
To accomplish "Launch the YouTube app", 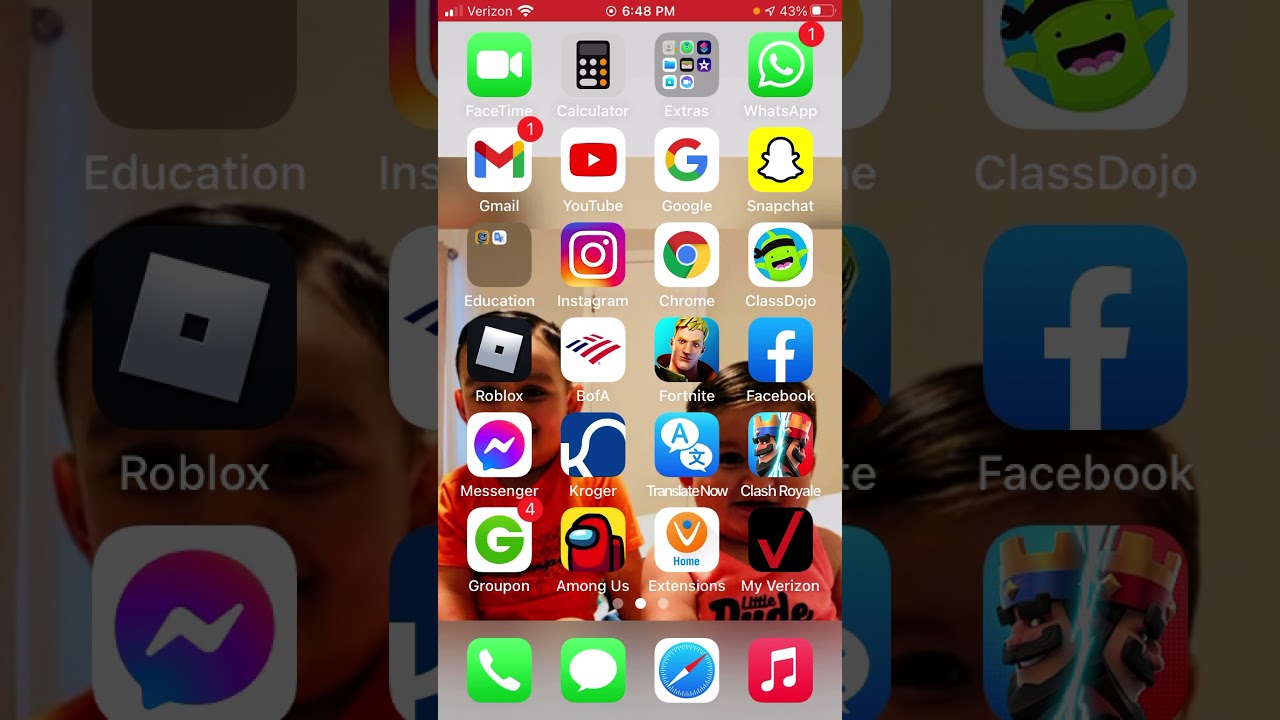I will click(x=593, y=161).
